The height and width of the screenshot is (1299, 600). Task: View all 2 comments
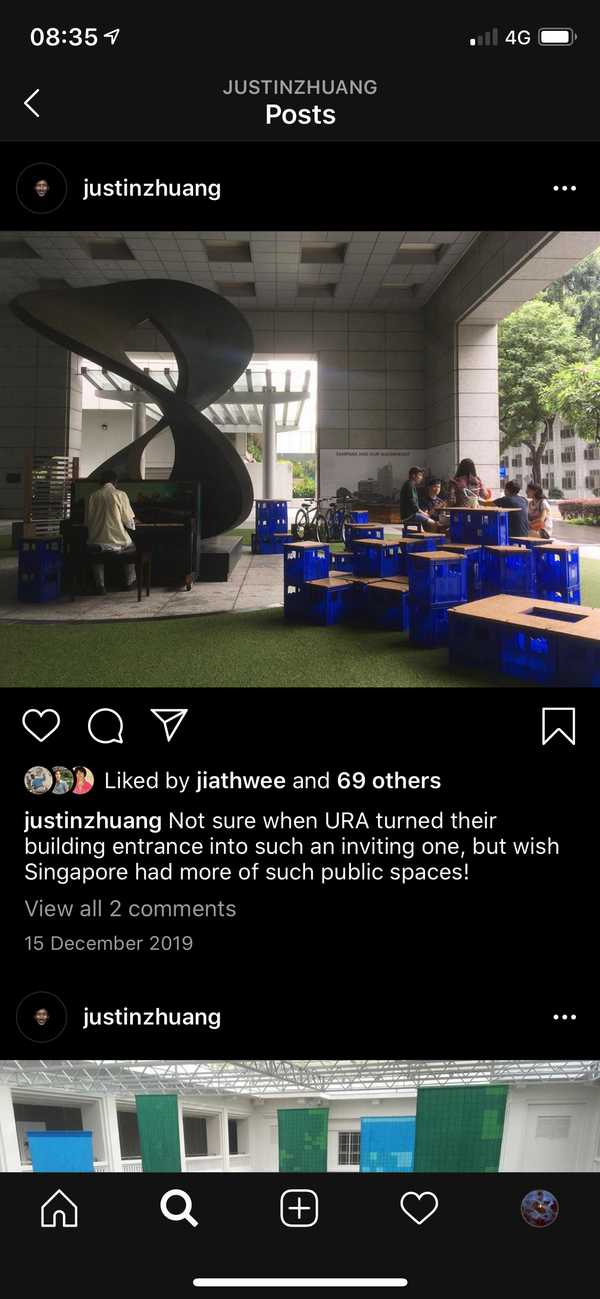click(x=130, y=909)
